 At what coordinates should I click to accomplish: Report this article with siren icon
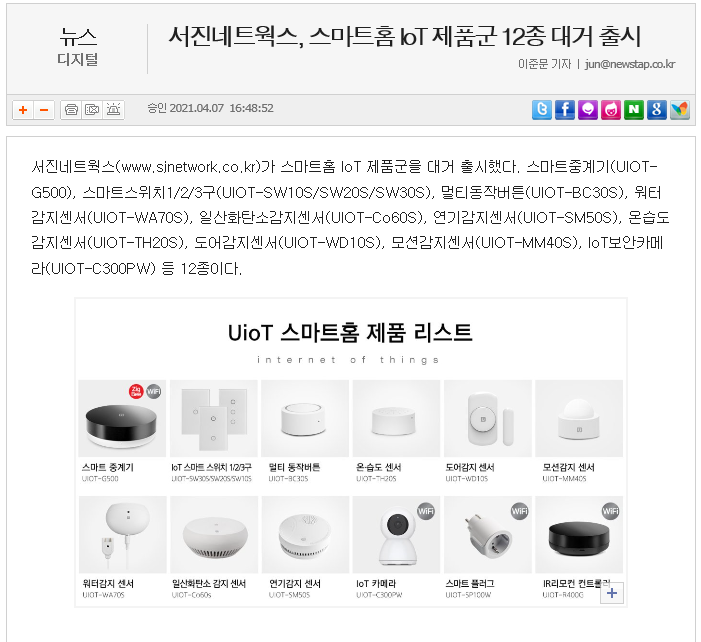tap(114, 110)
